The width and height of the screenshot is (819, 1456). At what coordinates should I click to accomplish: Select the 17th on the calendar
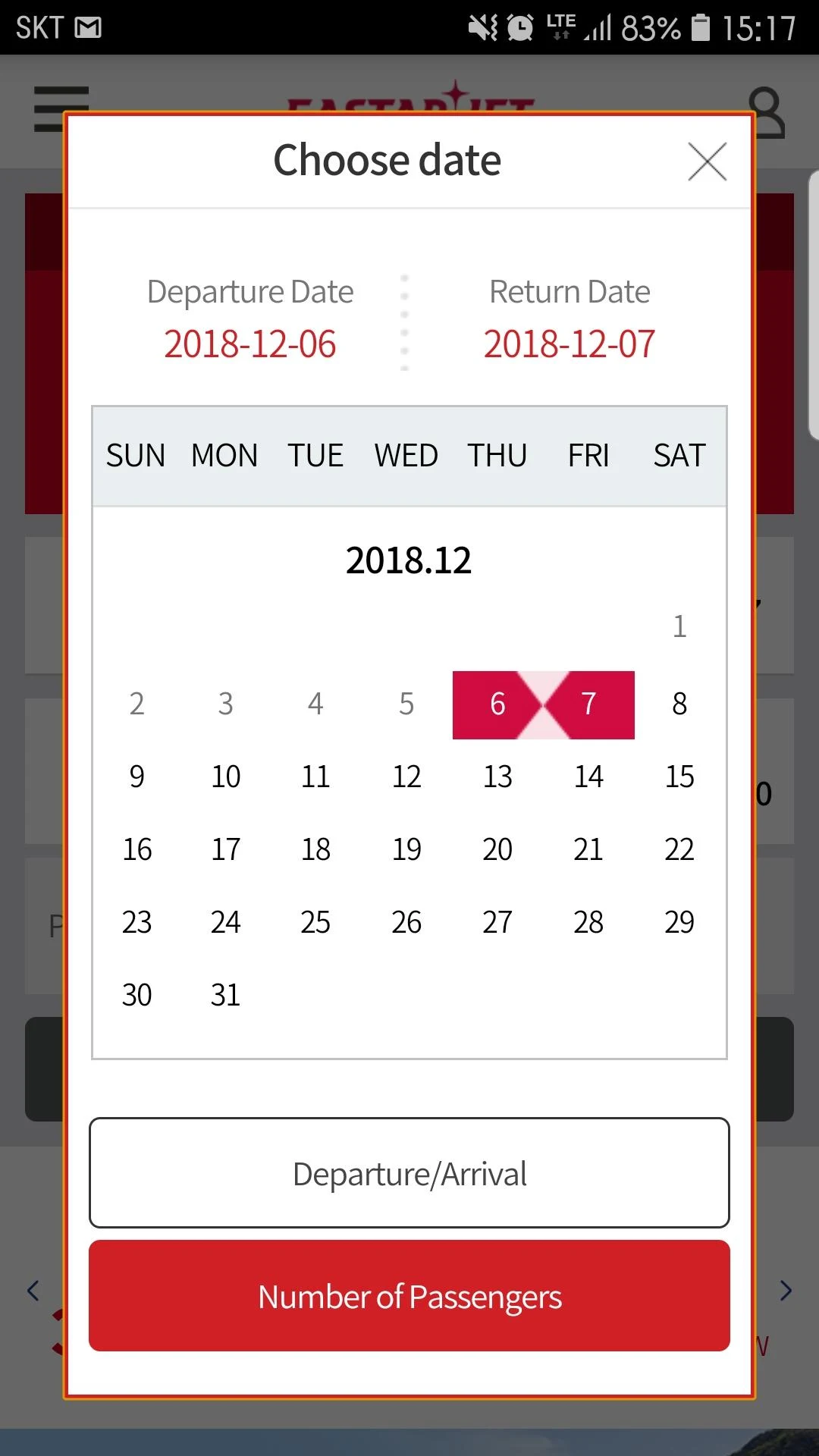pyautogui.click(x=225, y=849)
